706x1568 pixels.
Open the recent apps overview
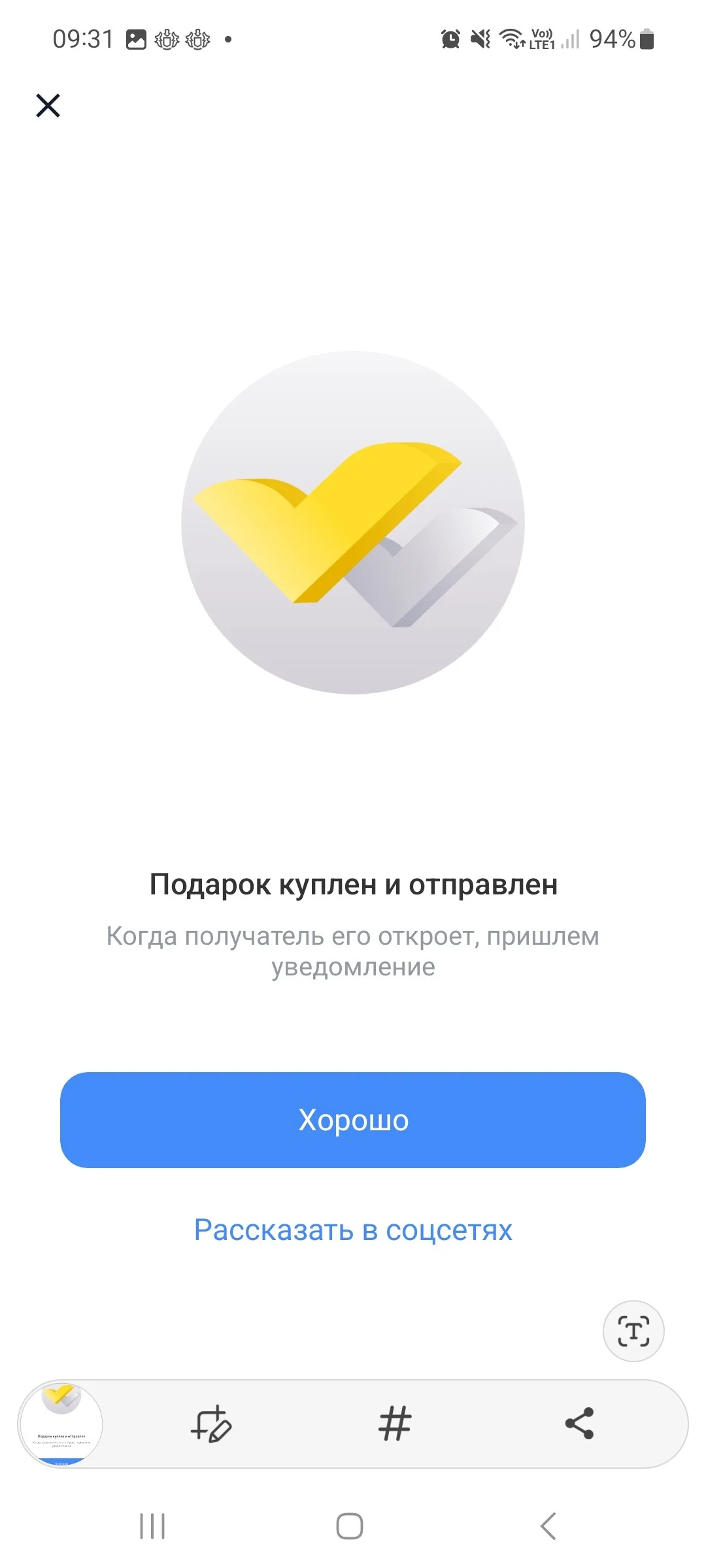152,1526
